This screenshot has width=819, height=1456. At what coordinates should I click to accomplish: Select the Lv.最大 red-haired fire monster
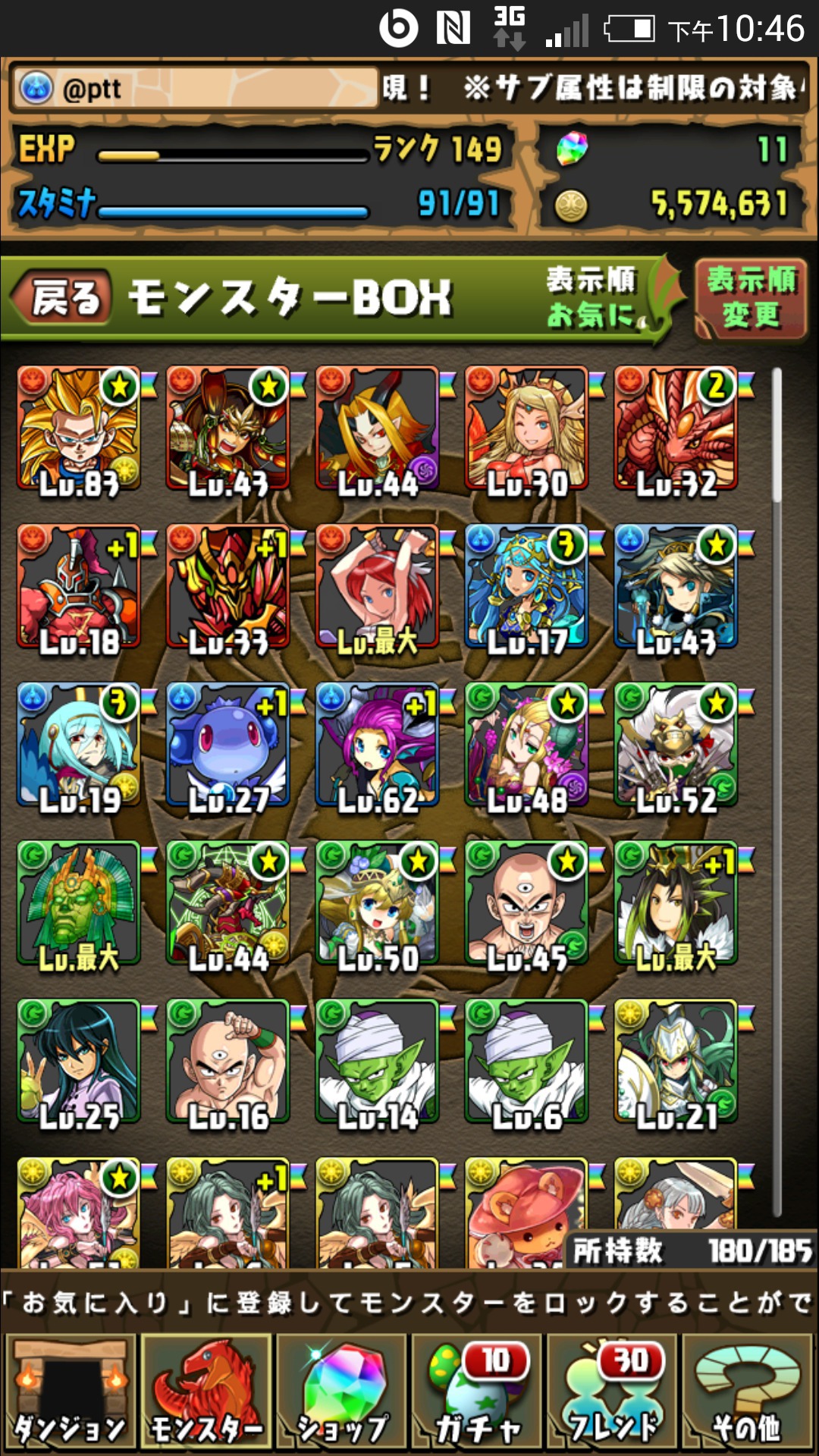(x=378, y=588)
